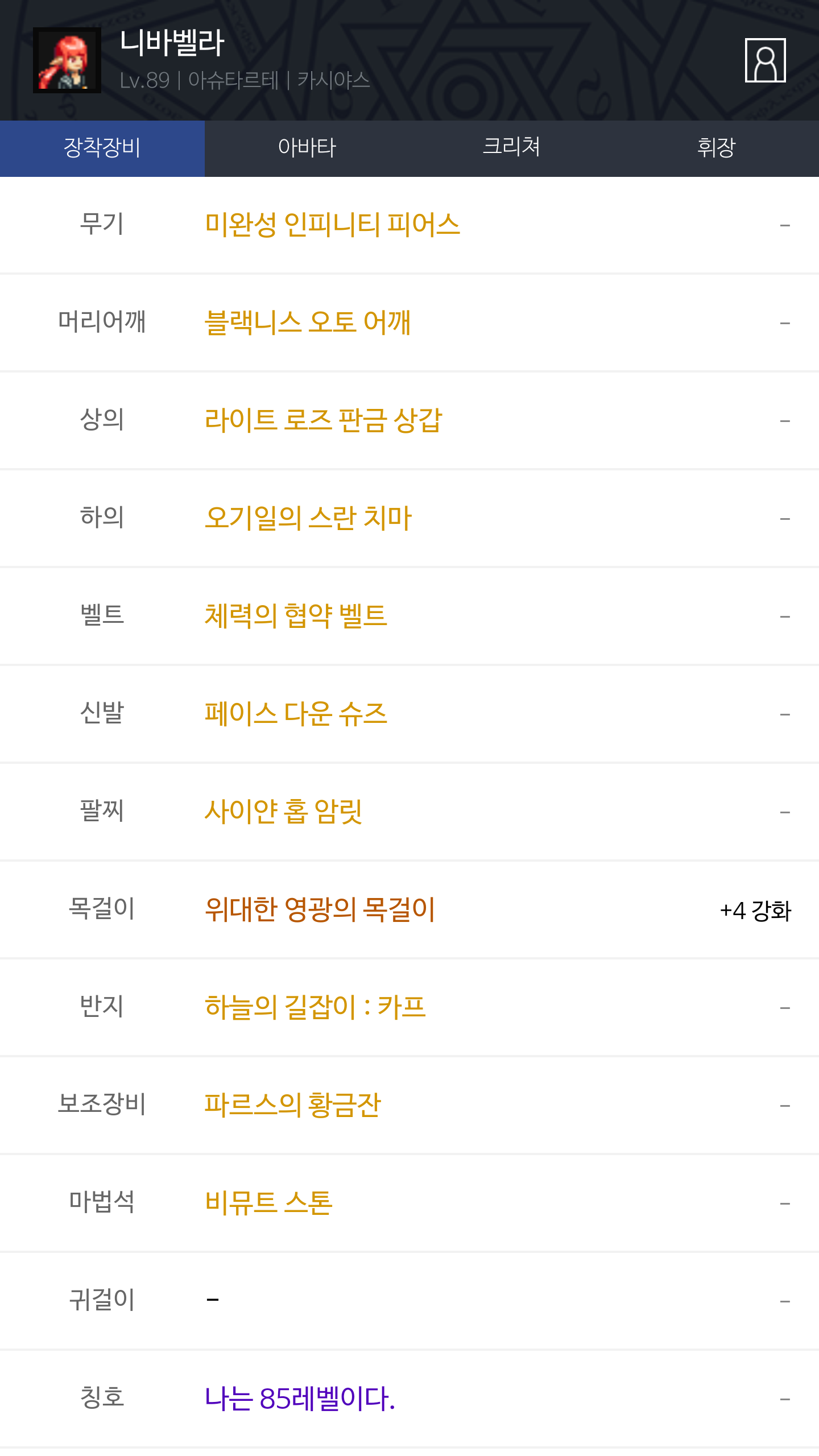Select 체력의 협약 벨트 item
The image size is (819, 1456).
pos(296,616)
